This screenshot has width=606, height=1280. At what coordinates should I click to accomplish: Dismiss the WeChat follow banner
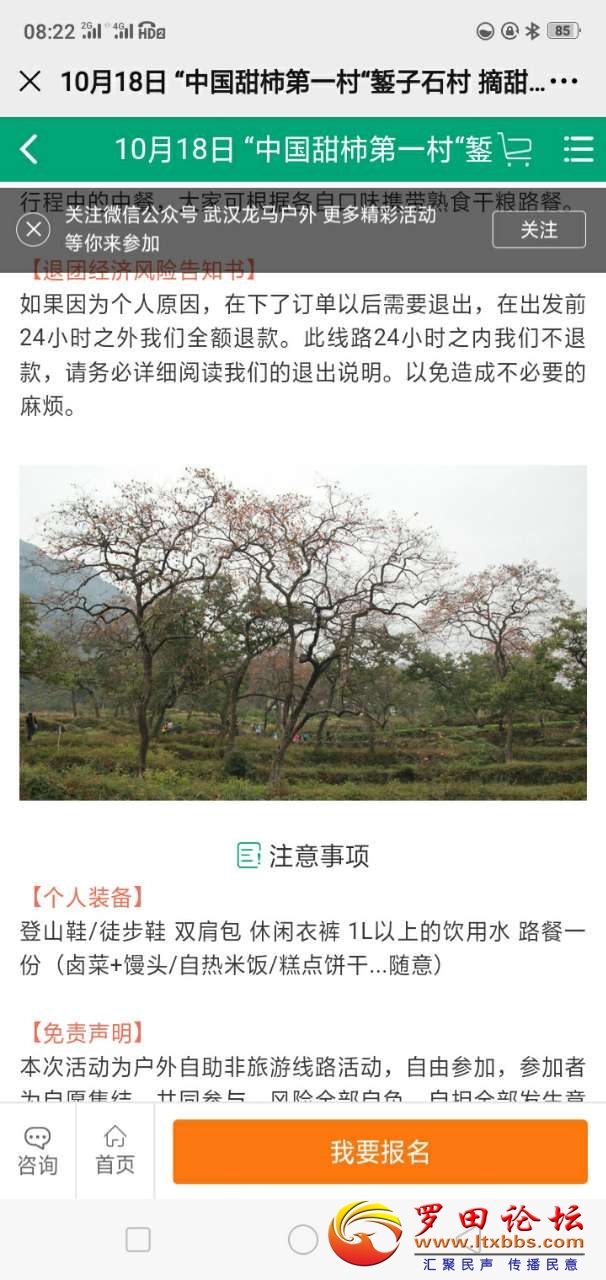pos(33,230)
